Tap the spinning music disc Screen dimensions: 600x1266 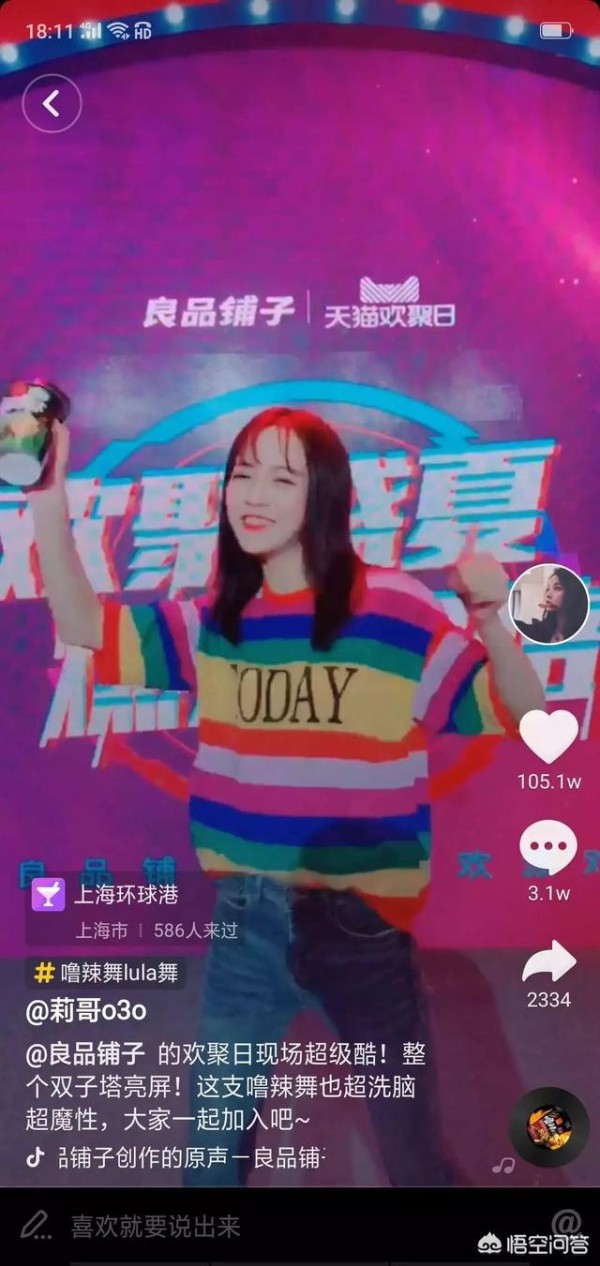[x=549, y=1127]
